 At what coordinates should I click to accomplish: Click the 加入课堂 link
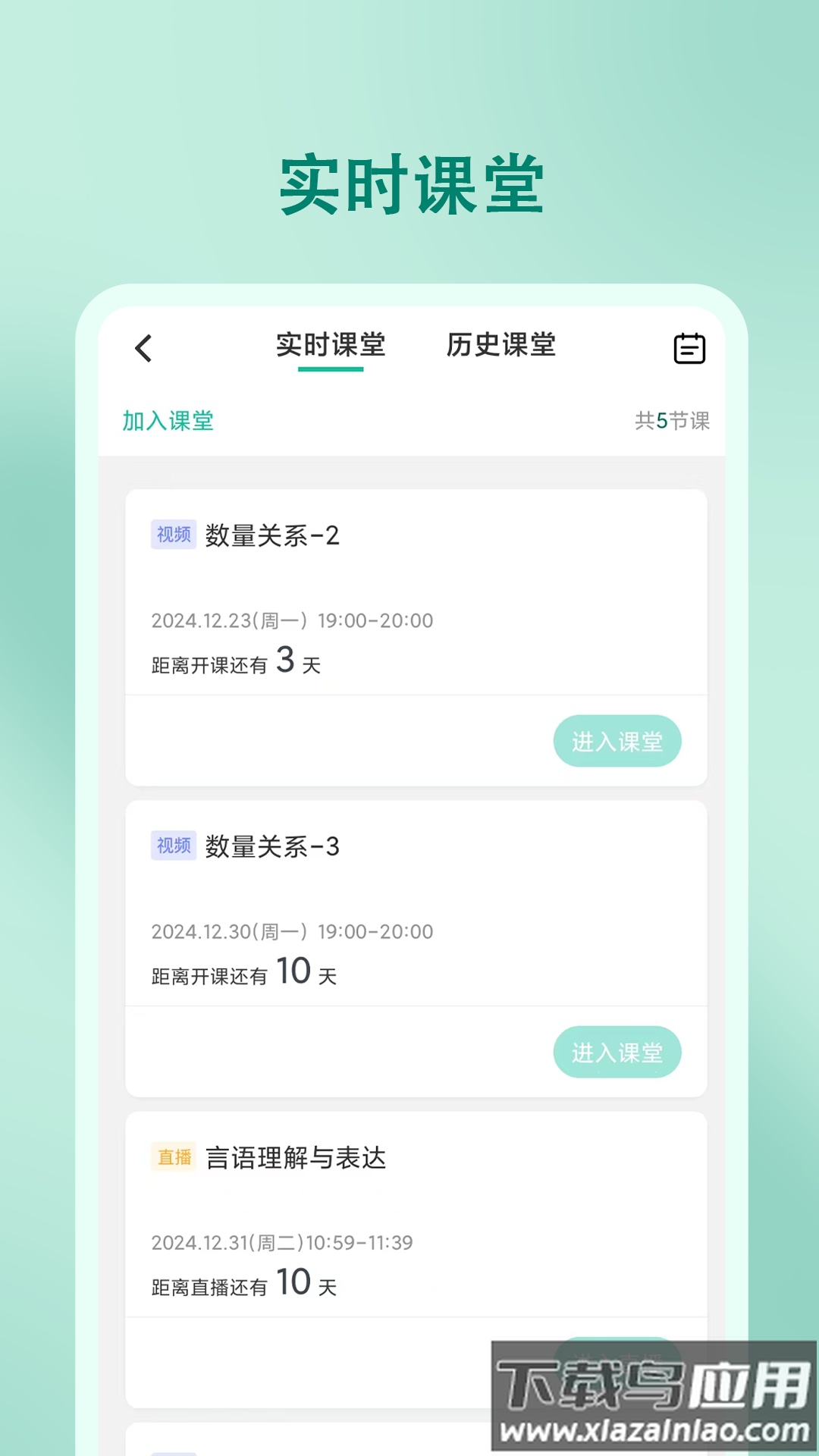[x=168, y=422]
